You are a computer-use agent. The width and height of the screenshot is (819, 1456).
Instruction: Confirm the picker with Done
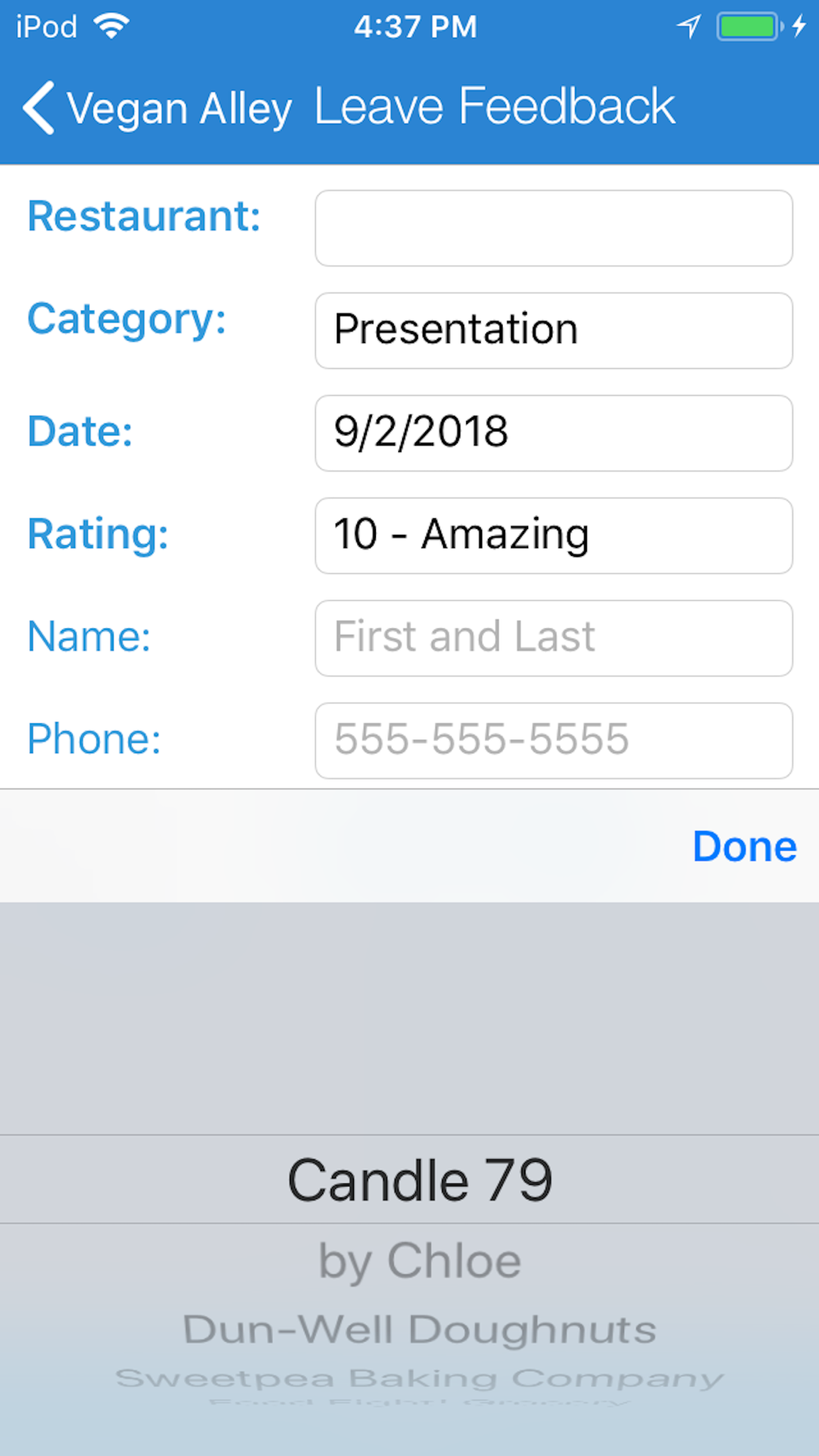click(x=744, y=847)
